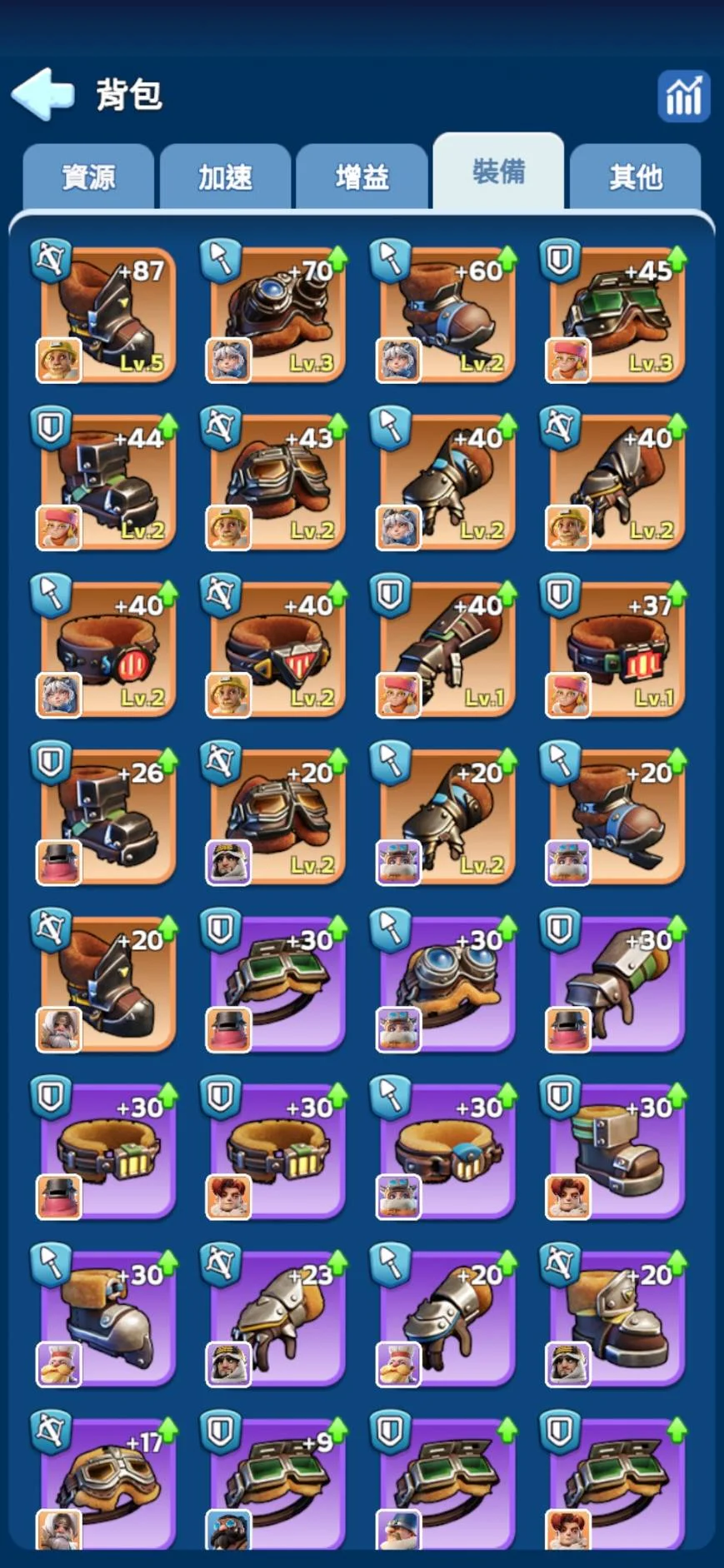Screen dimensions: 724x1568
Task: Switch to the 其他 tab
Action: point(635,177)
